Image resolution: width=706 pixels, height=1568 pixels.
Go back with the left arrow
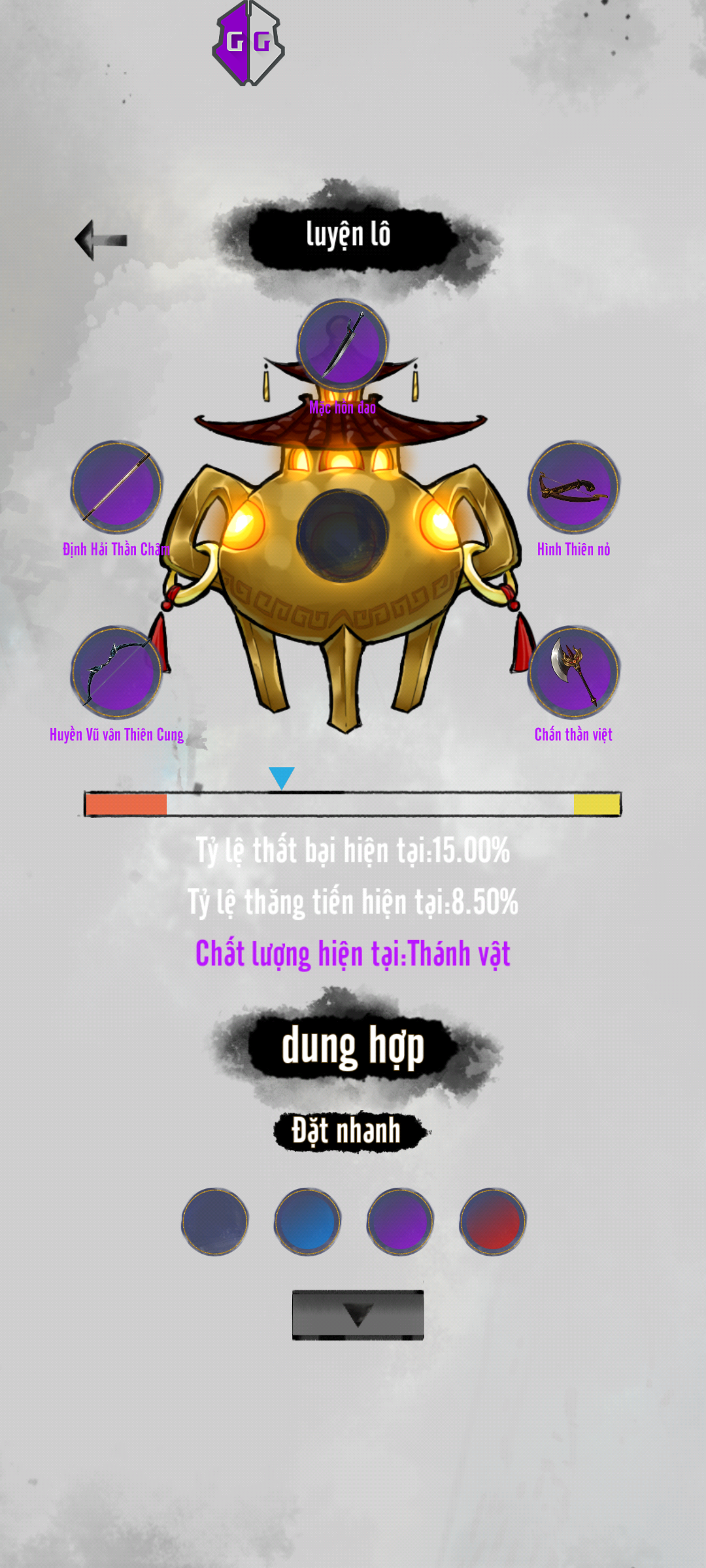[x=101, y=240]
